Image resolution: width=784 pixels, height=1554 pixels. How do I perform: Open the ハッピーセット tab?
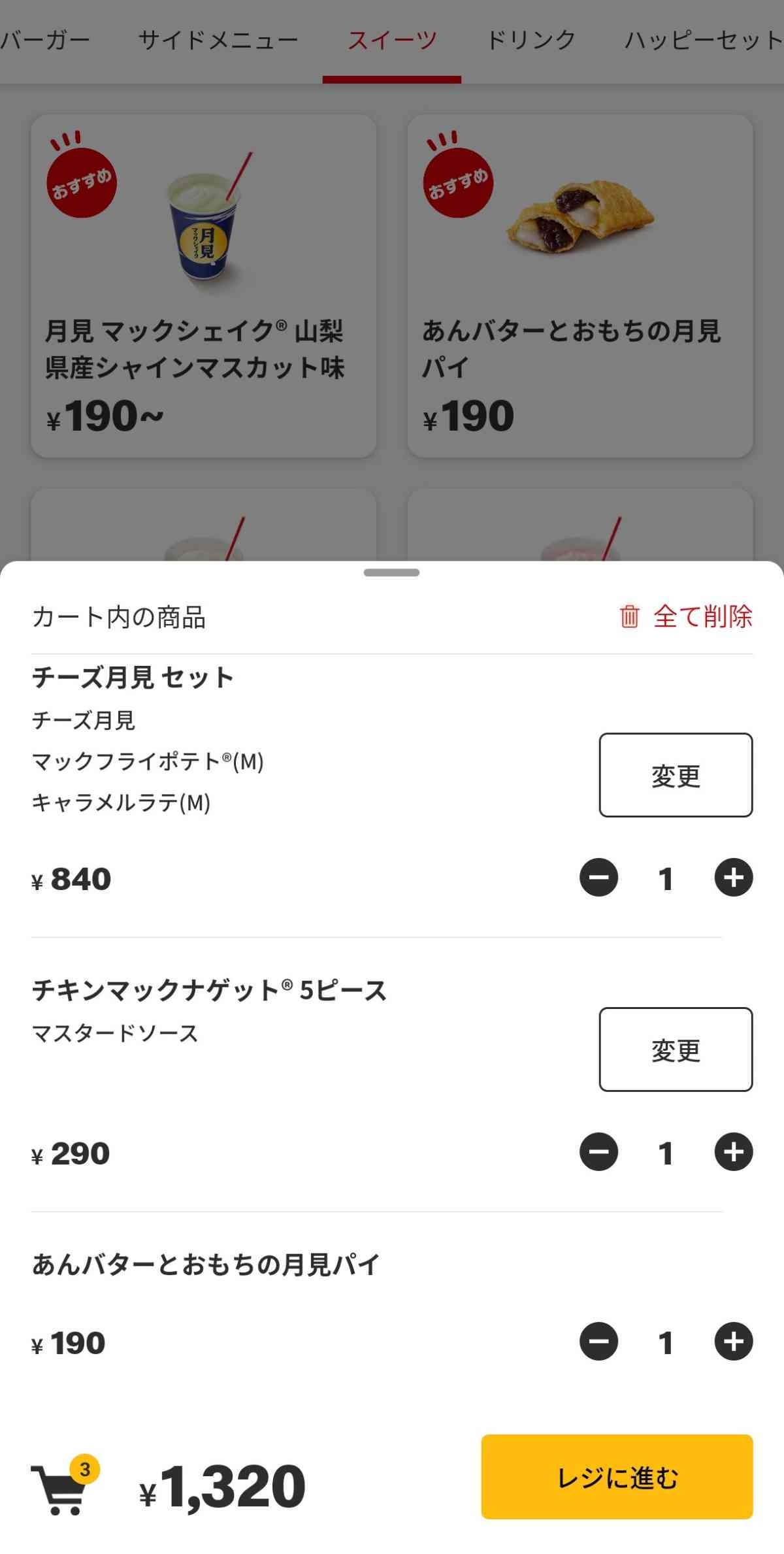pyautogui.click(x=703, y=41)
